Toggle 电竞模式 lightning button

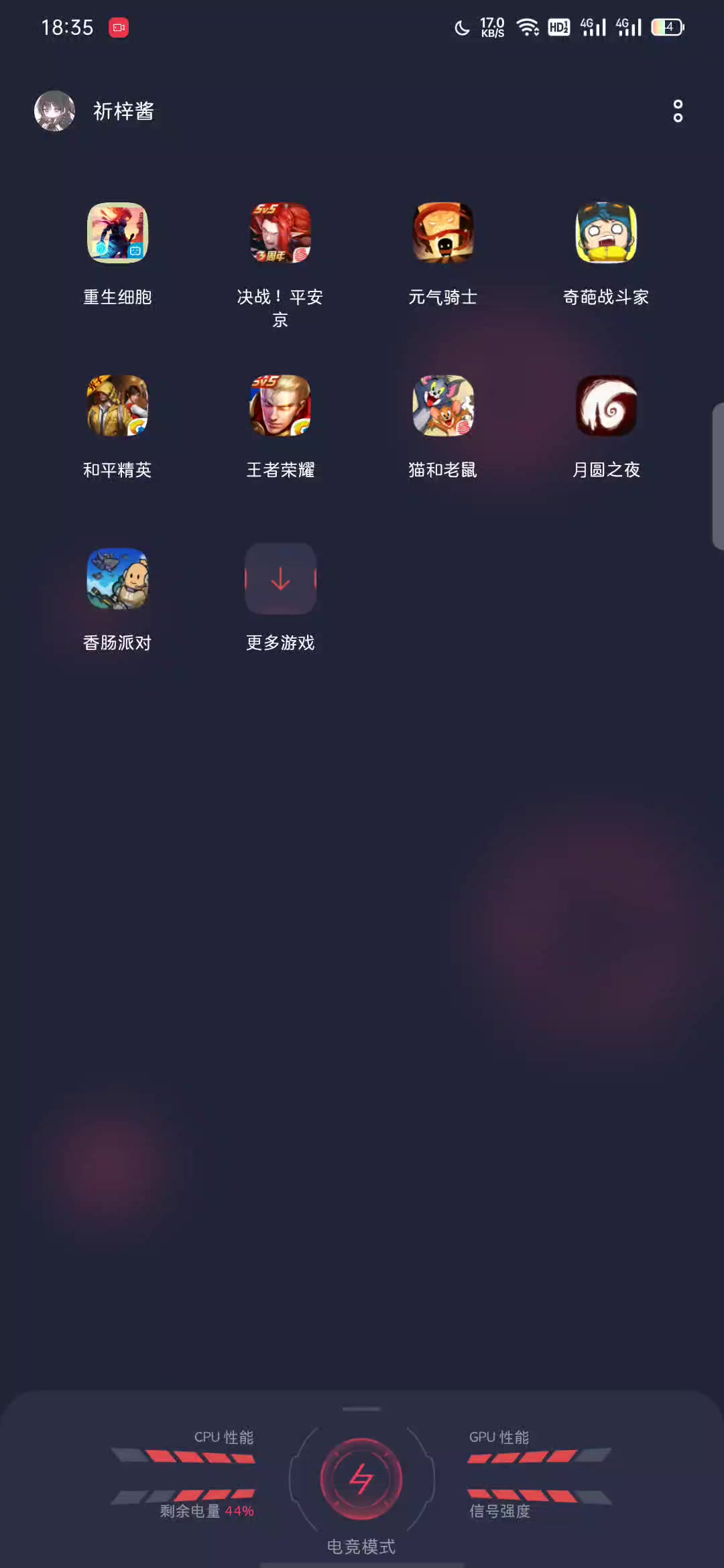(x=361, y=1479)
